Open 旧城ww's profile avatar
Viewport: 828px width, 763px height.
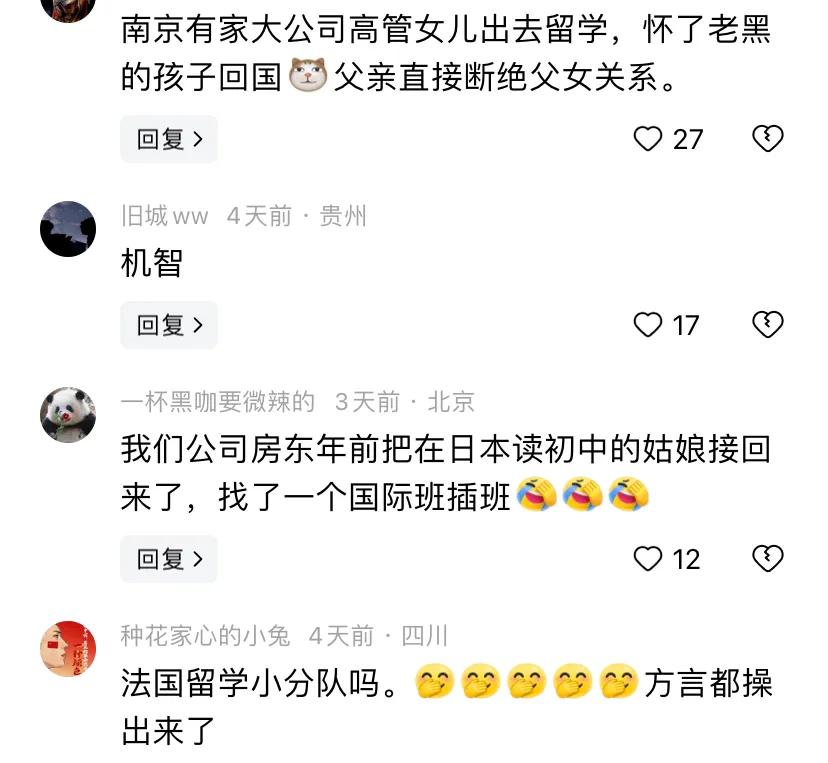pyautogui.click(x=68, y=228)
